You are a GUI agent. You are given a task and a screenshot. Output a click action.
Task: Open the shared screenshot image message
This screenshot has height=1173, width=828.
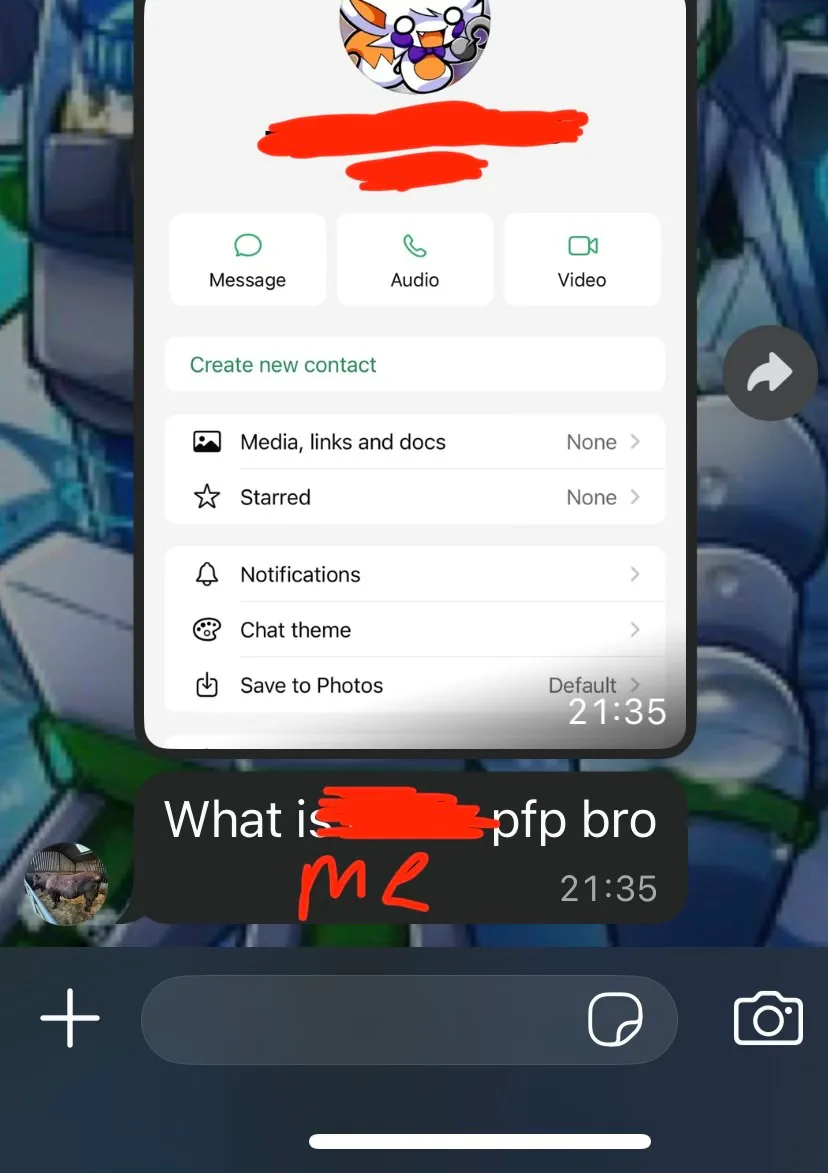[415, 374]
